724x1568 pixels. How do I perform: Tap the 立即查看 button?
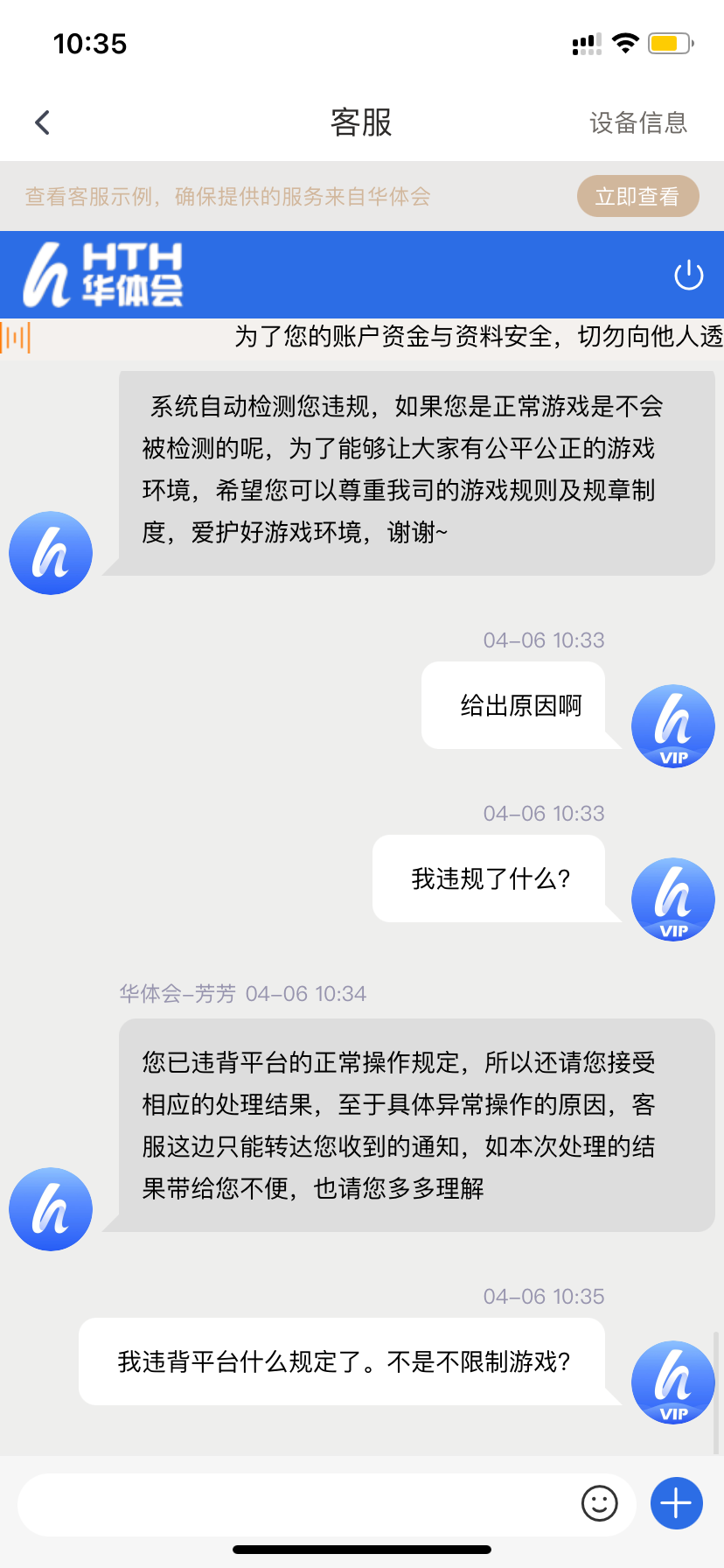coord(637,196)
